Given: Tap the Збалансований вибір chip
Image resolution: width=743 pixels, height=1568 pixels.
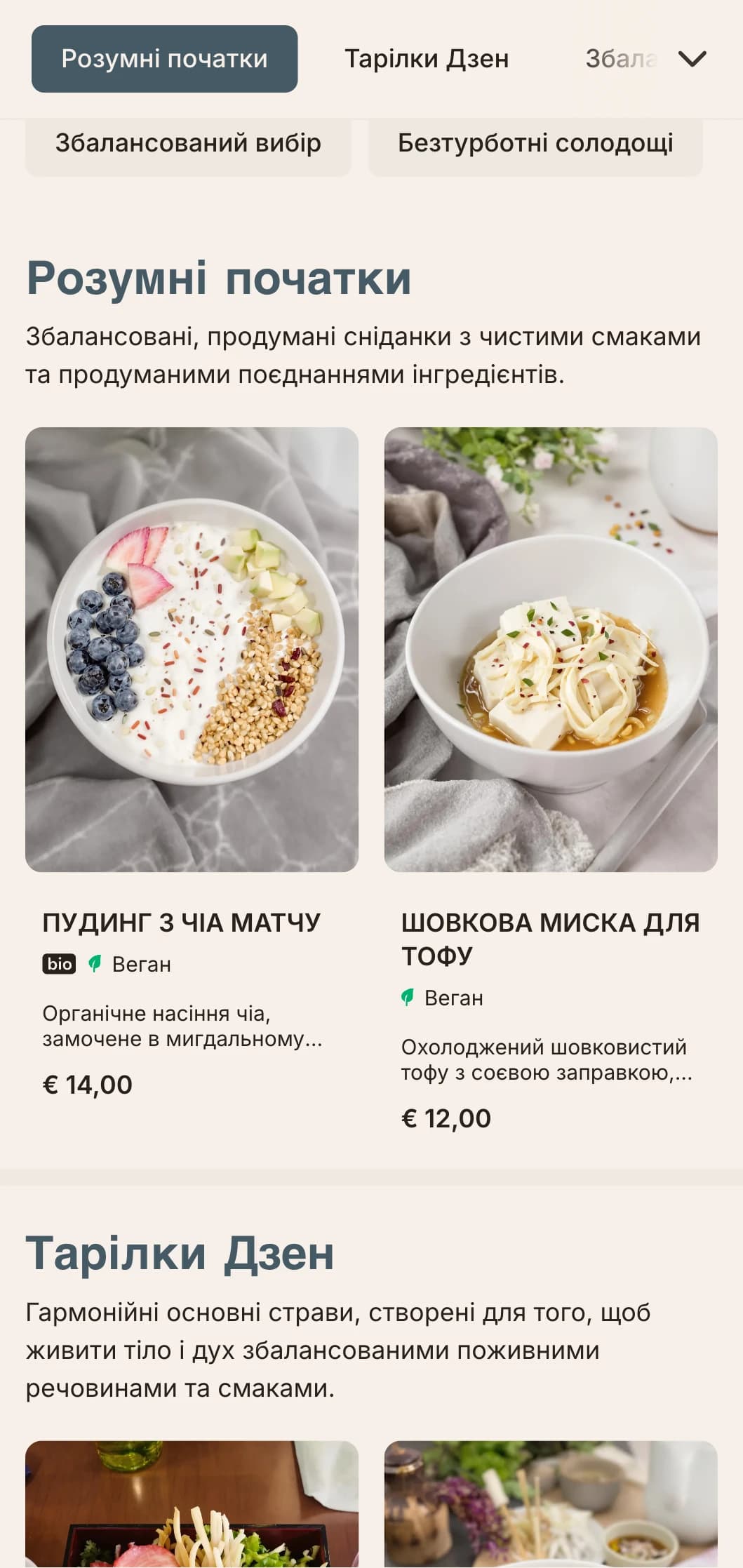Looking at the screenshot, I should [188, 144].
